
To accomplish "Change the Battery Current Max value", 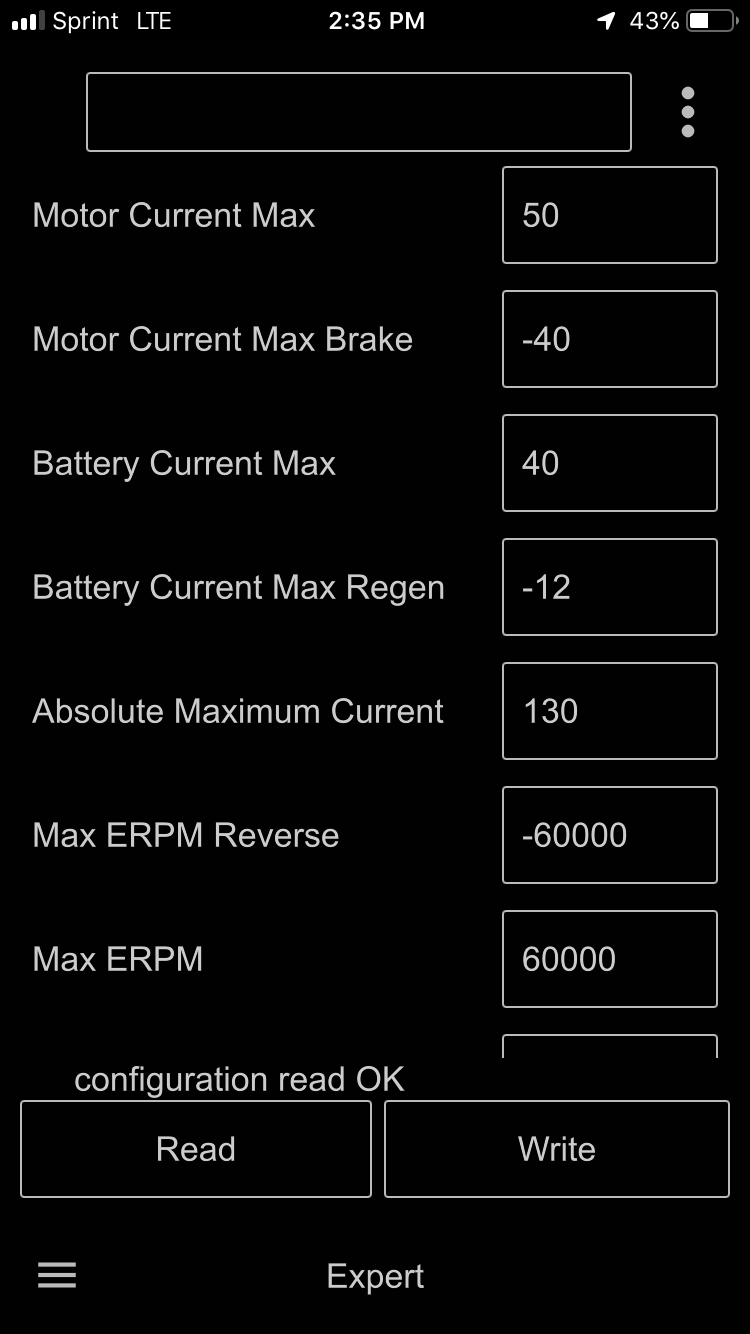I will pos(610,463).
